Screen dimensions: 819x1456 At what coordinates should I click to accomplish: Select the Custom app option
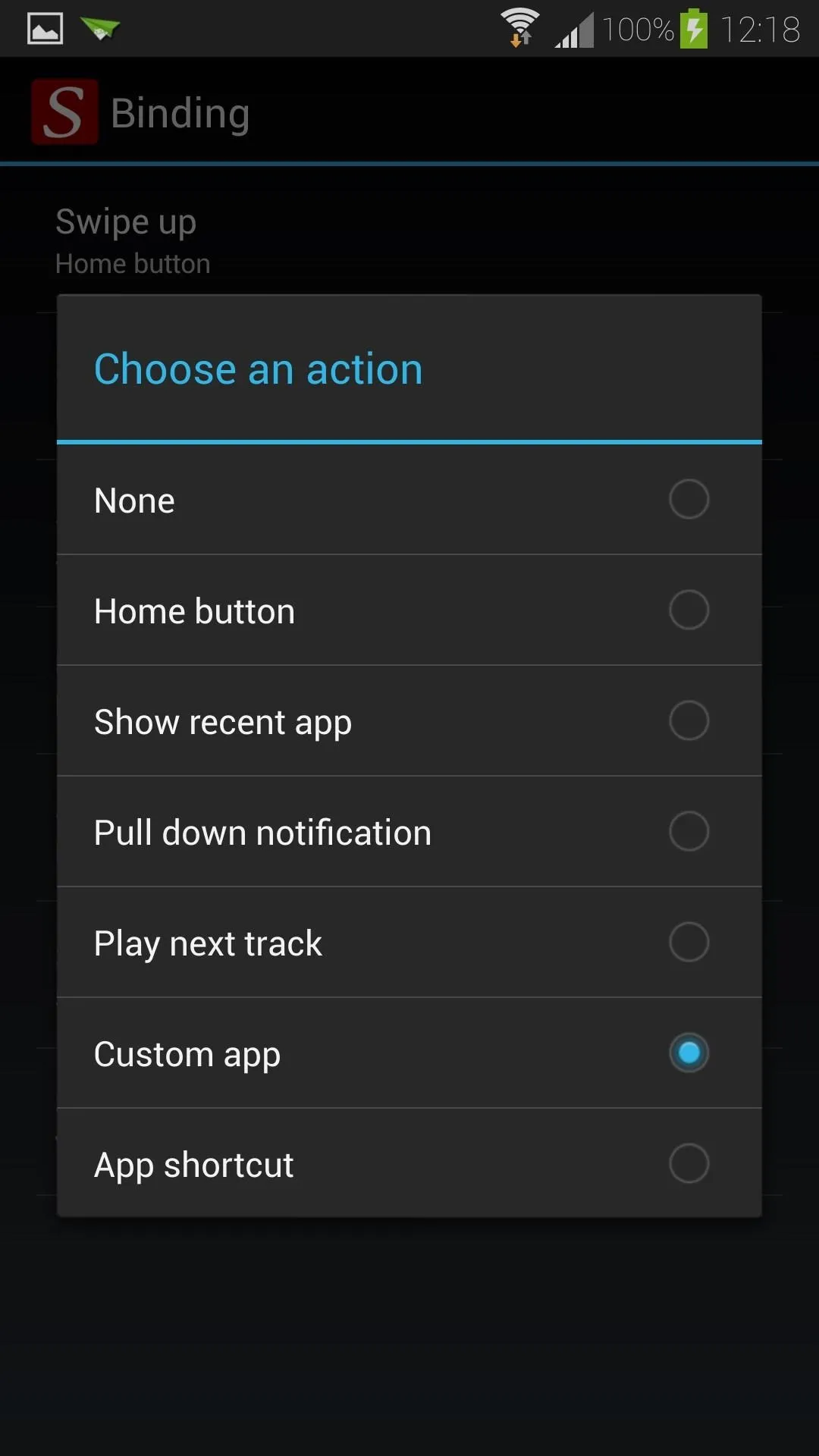[409, 1053]
